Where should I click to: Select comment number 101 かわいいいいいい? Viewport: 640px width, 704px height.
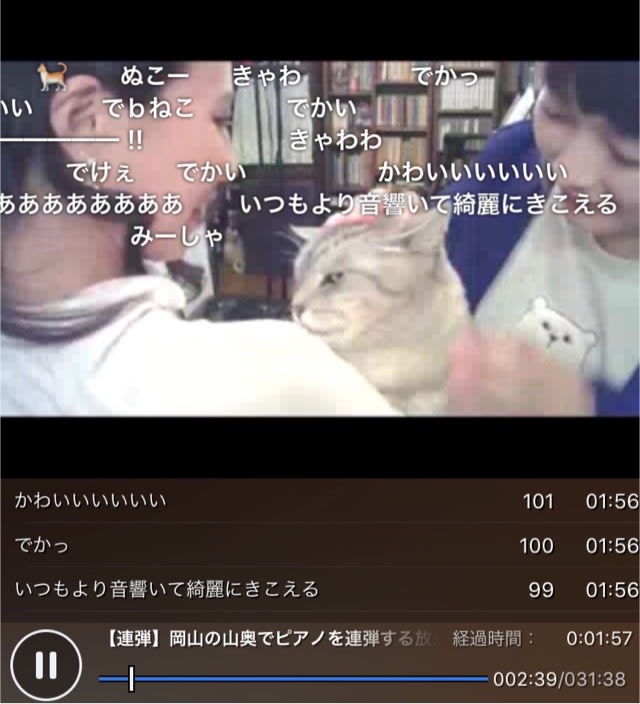point(320,501)
